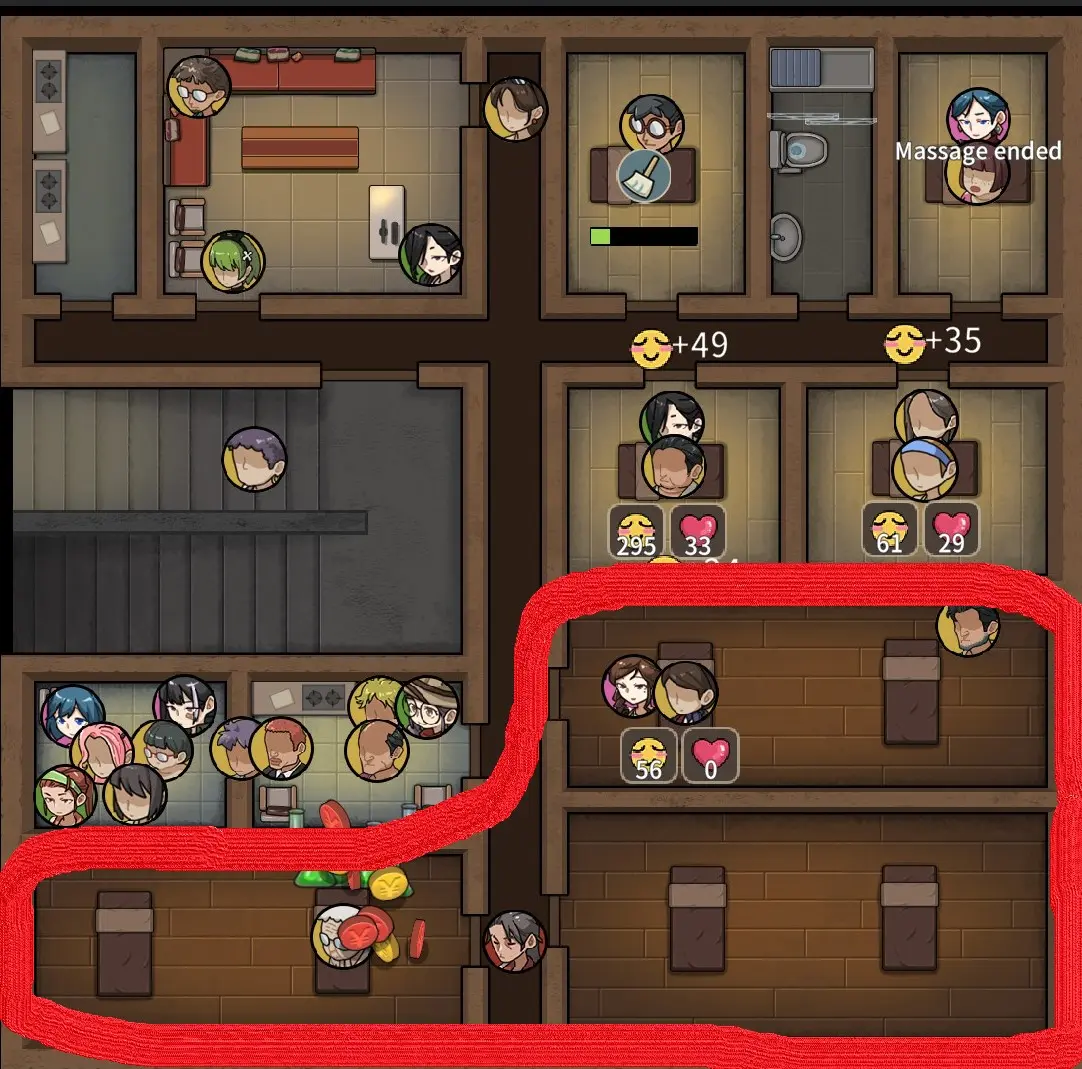
Task: Collect the +49 satisfaction smiley
Action: 651,348
